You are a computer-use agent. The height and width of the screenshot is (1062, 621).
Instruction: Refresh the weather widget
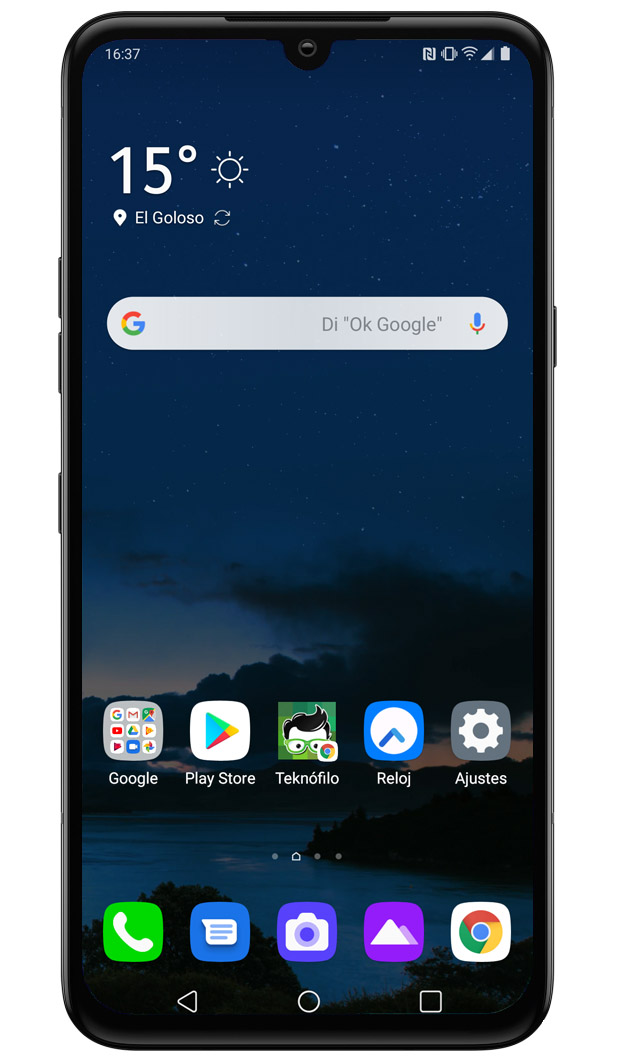click(x=222, y=217)
